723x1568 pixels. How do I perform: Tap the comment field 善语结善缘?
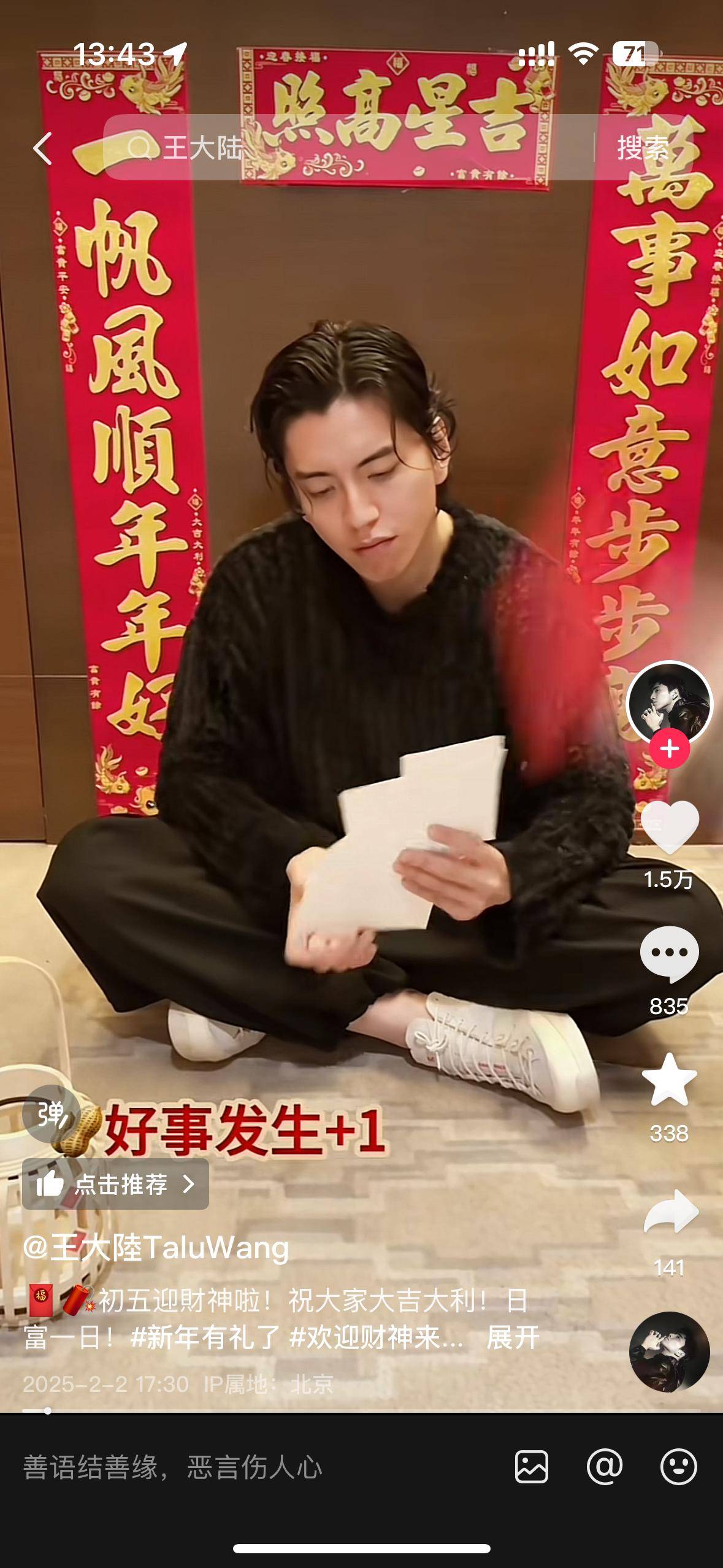[245, 1467]
